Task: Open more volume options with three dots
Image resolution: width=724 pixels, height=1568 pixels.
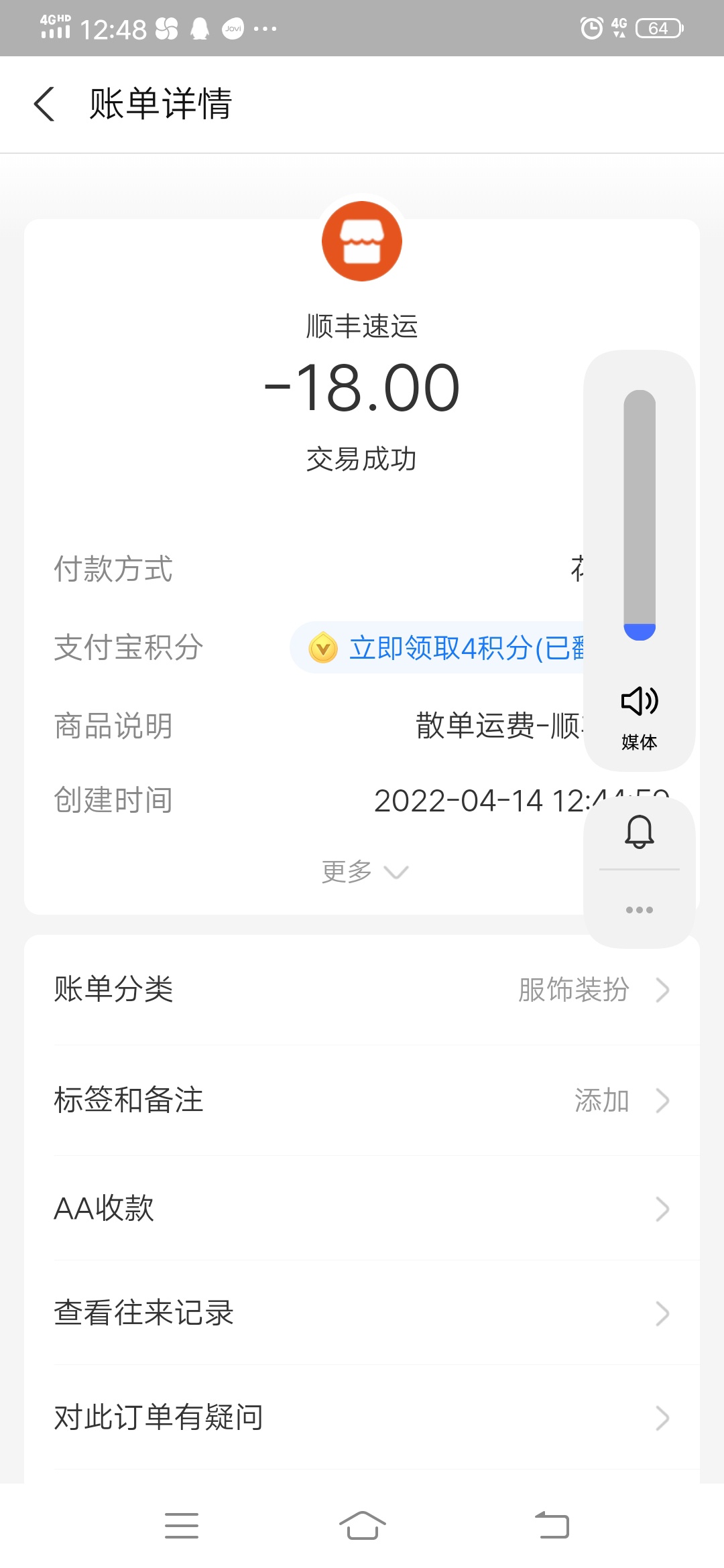Action: (640, 909)
